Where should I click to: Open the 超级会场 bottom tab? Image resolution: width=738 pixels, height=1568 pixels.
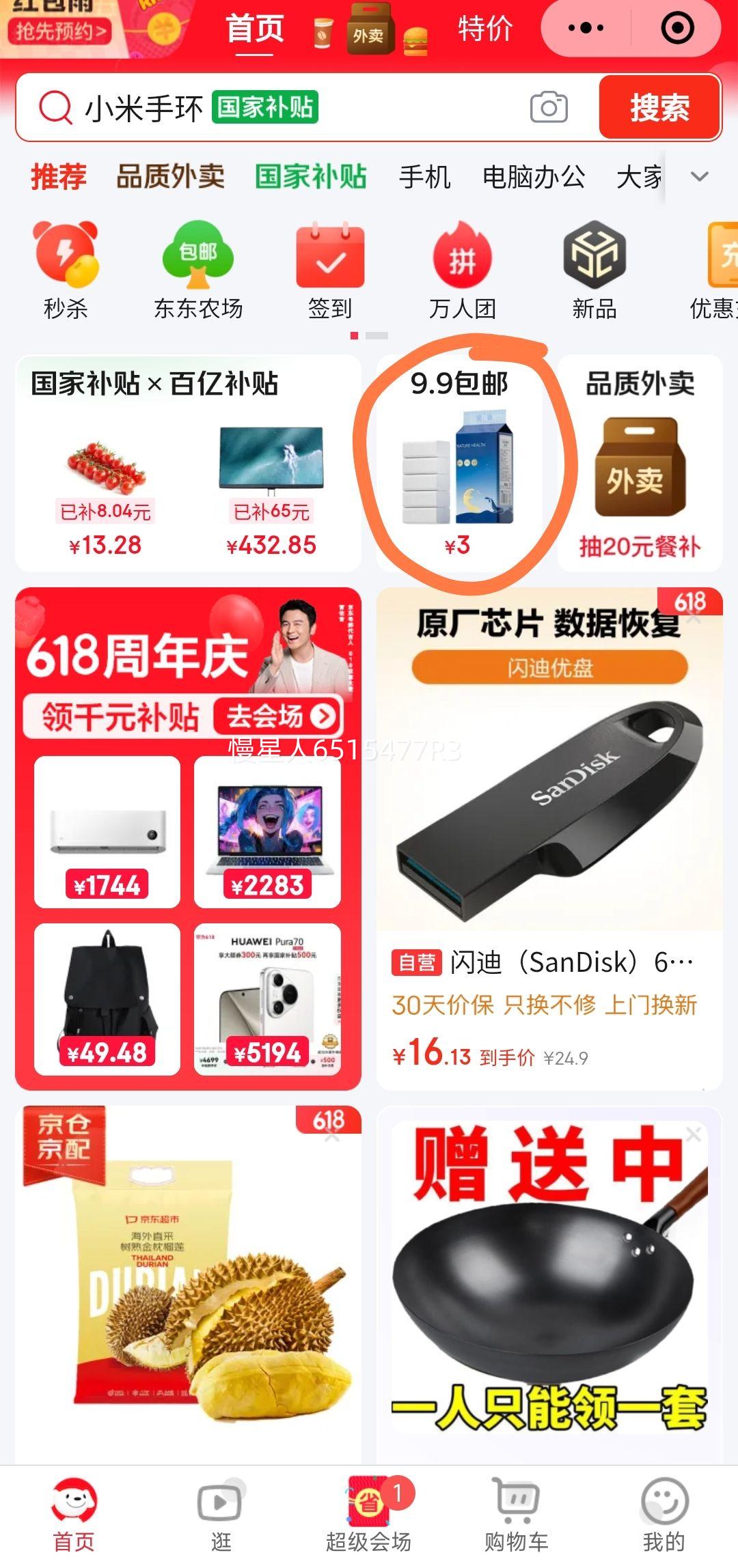369,1515
